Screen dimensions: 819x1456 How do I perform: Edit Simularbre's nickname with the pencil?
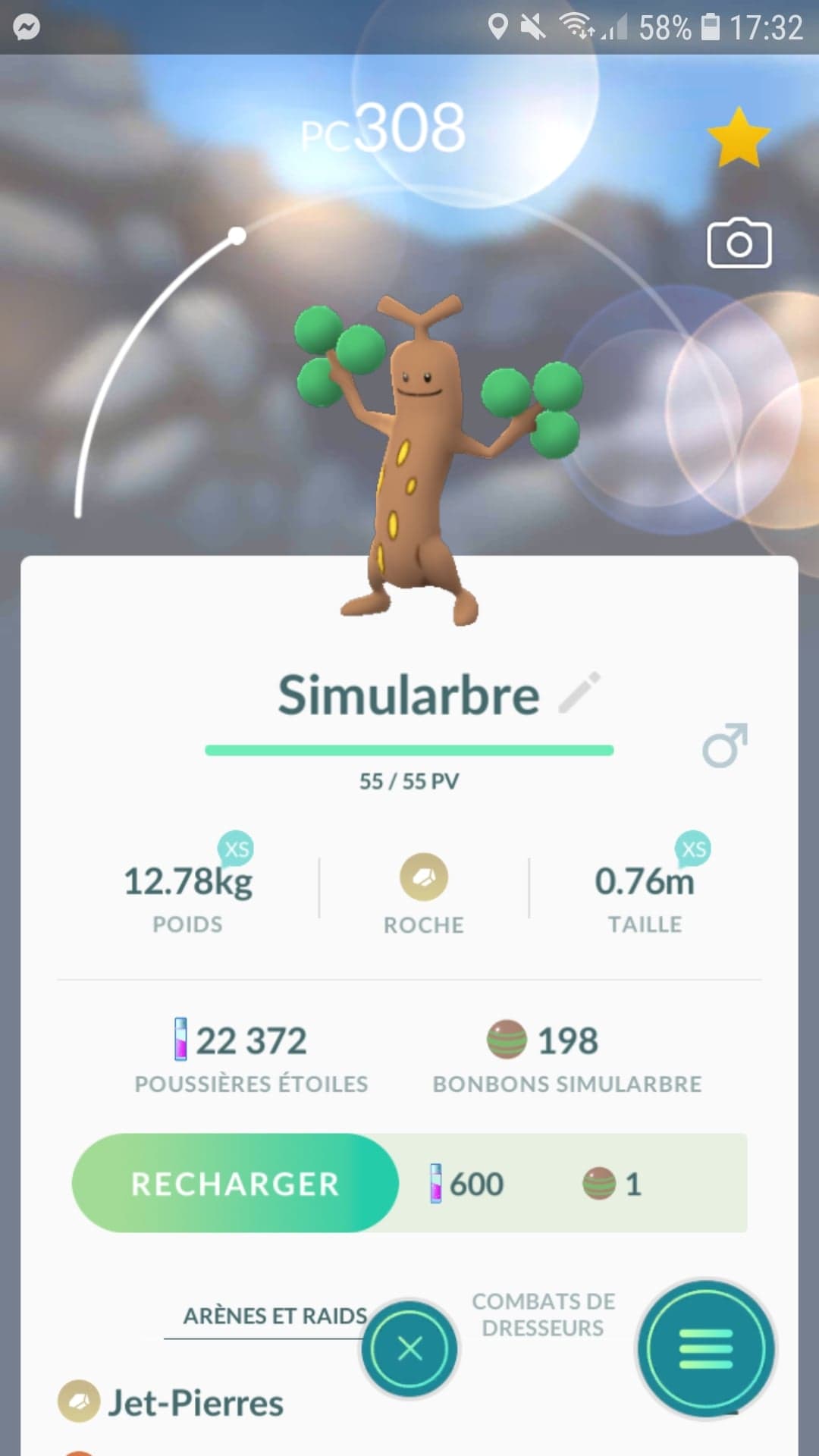pos(579,692)
